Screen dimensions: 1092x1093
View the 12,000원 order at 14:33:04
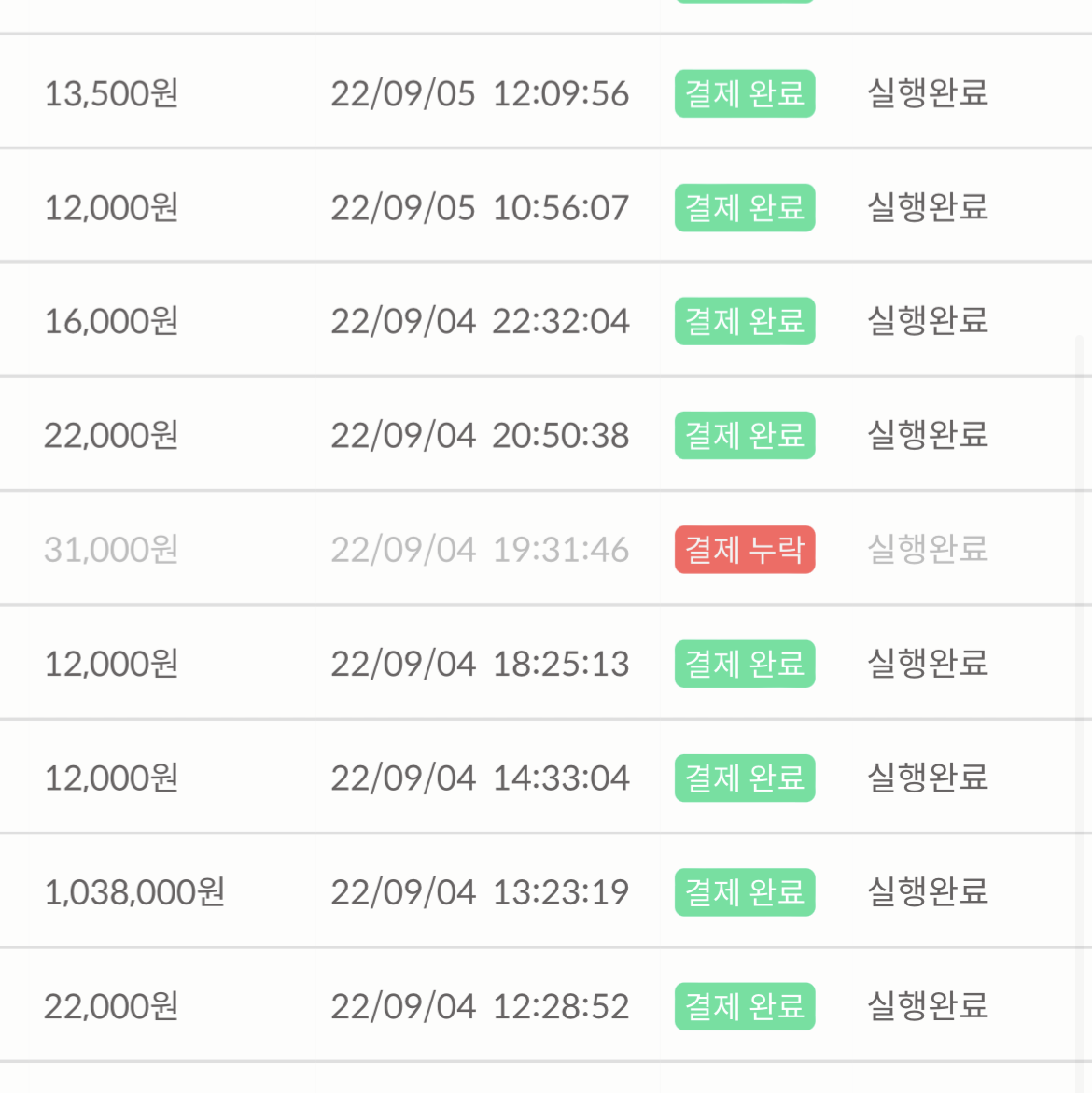coord(546,777)
